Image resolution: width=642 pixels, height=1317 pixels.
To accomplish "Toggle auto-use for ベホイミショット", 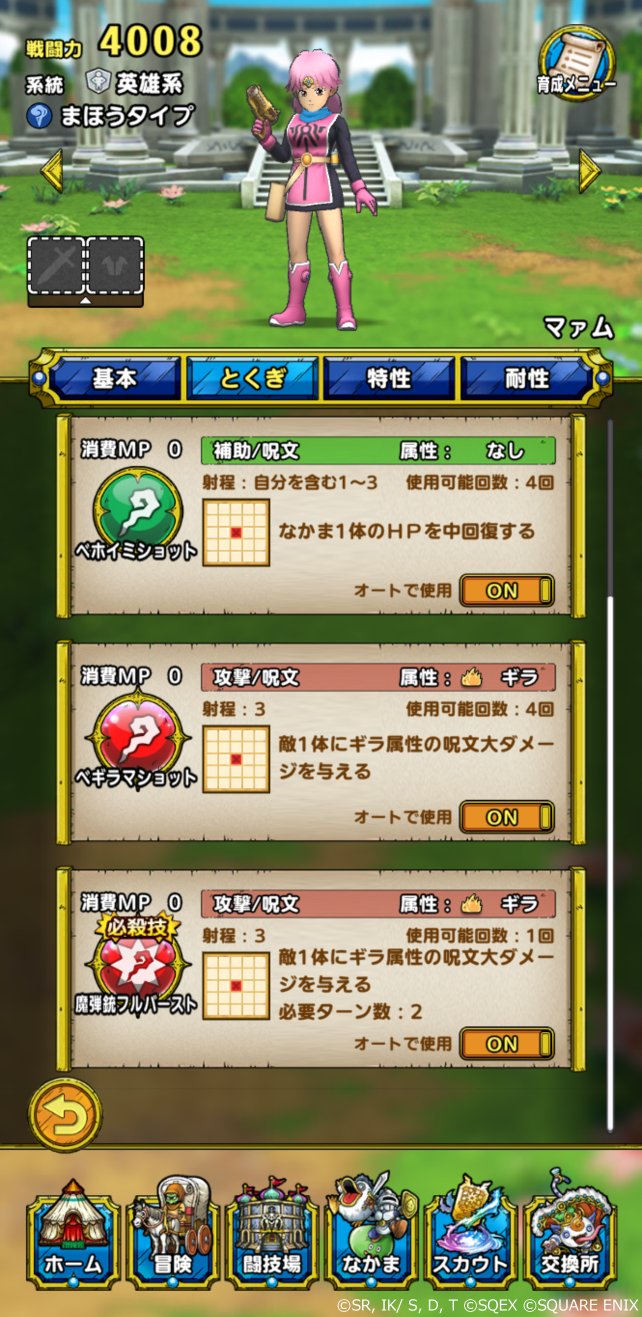I will coord(506,591).
